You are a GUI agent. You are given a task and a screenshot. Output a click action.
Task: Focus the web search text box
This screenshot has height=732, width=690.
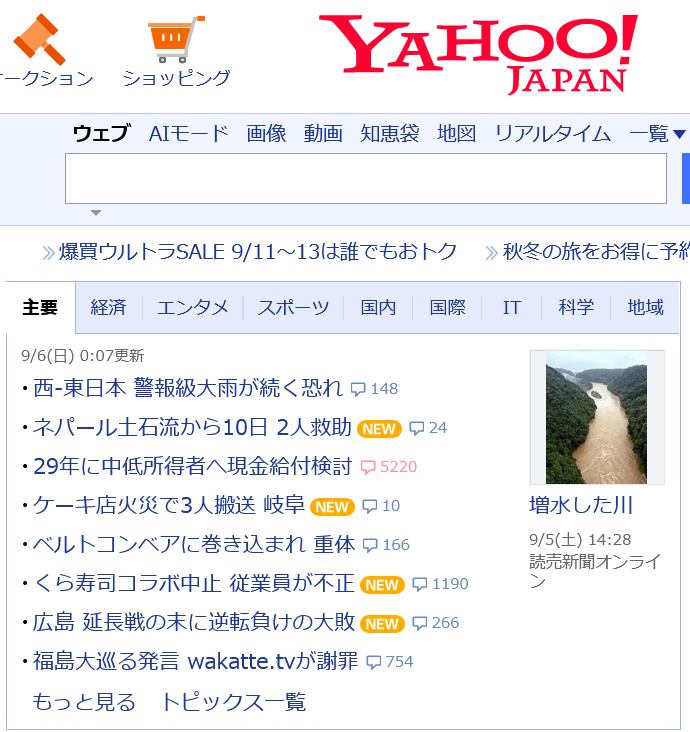[366, 178]
